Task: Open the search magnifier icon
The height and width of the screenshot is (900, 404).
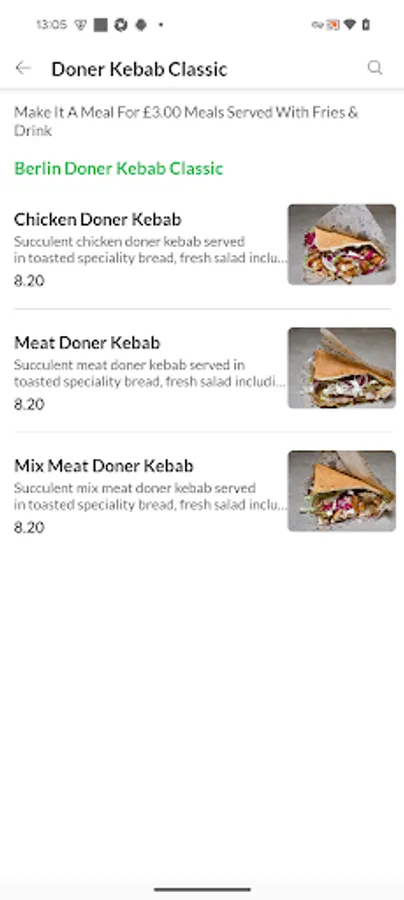Action: (x=375, y=68)
